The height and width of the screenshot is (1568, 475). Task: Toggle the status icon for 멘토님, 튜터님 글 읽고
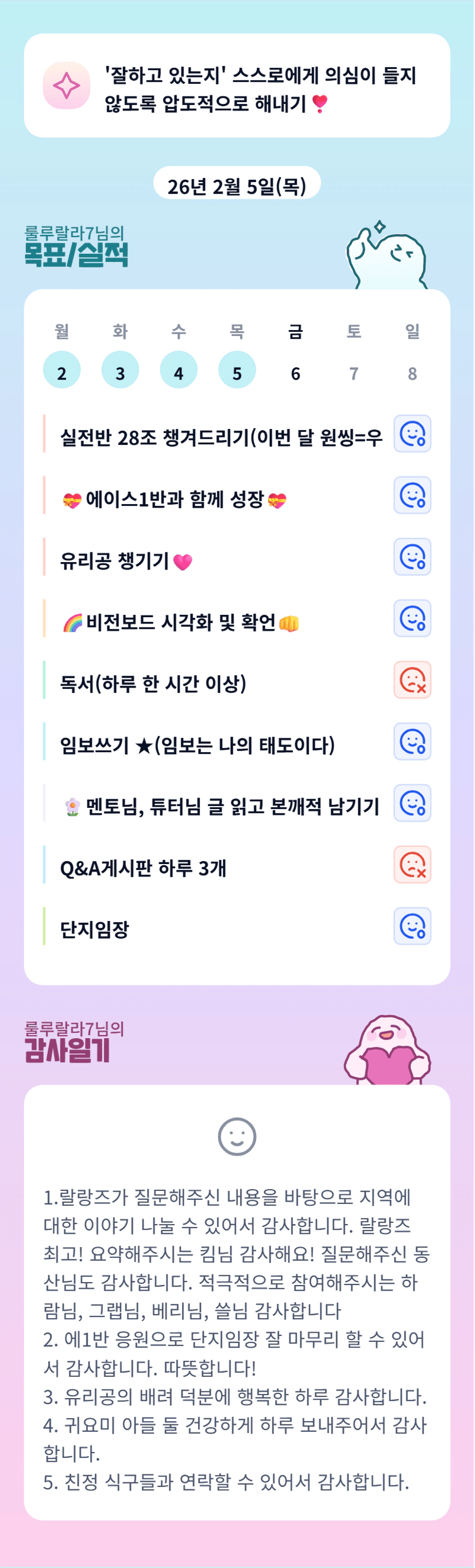point(412,803)
